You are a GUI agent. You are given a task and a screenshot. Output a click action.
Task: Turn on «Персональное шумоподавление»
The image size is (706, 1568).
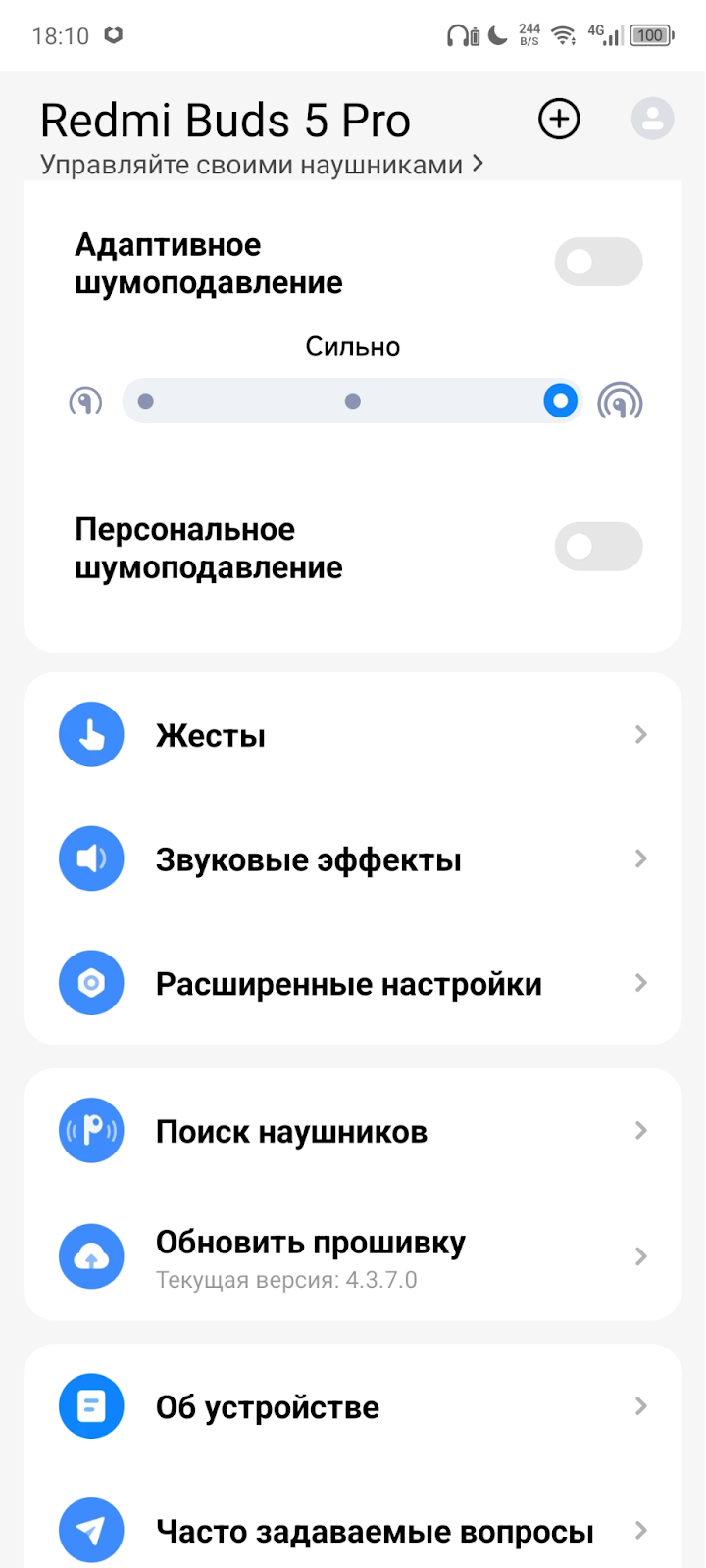tap(598, 546)
